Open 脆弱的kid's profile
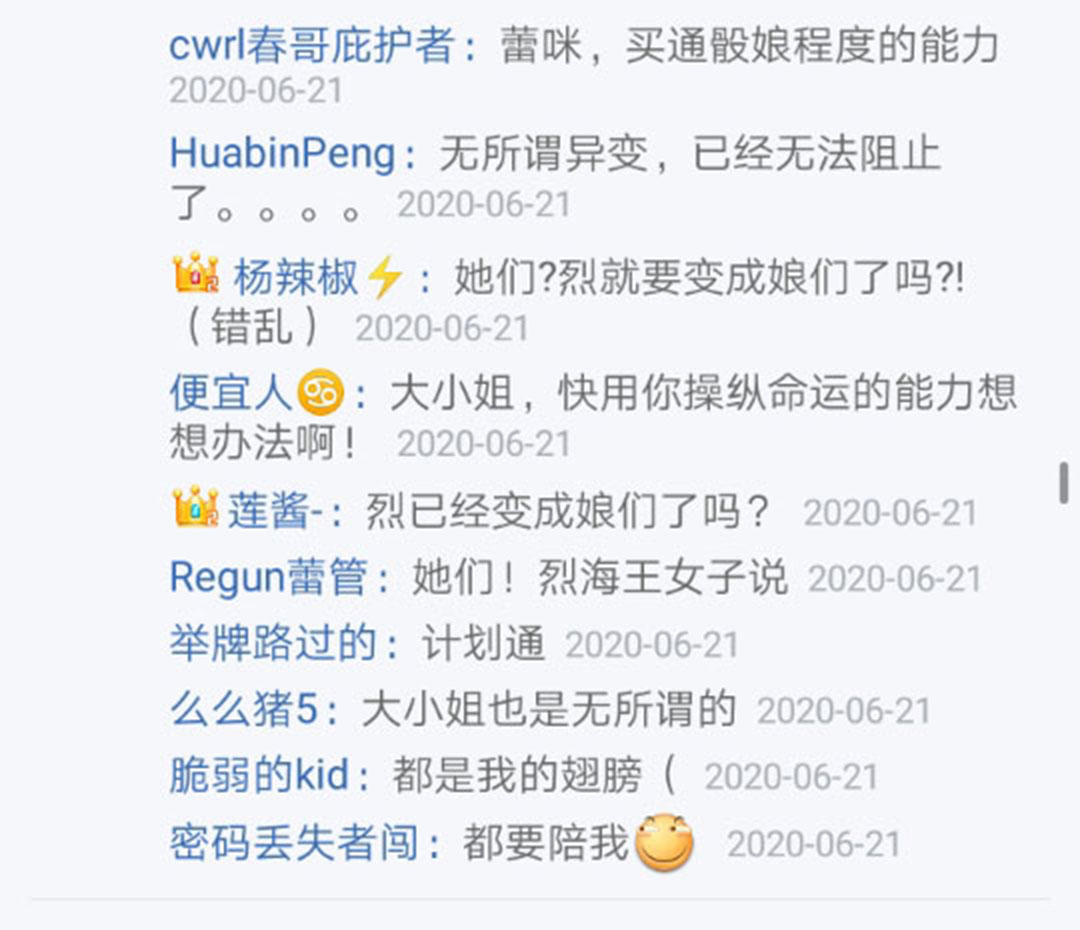This screenshot has height=930, width=1080. pyautogui.click(x=258, y=776)
